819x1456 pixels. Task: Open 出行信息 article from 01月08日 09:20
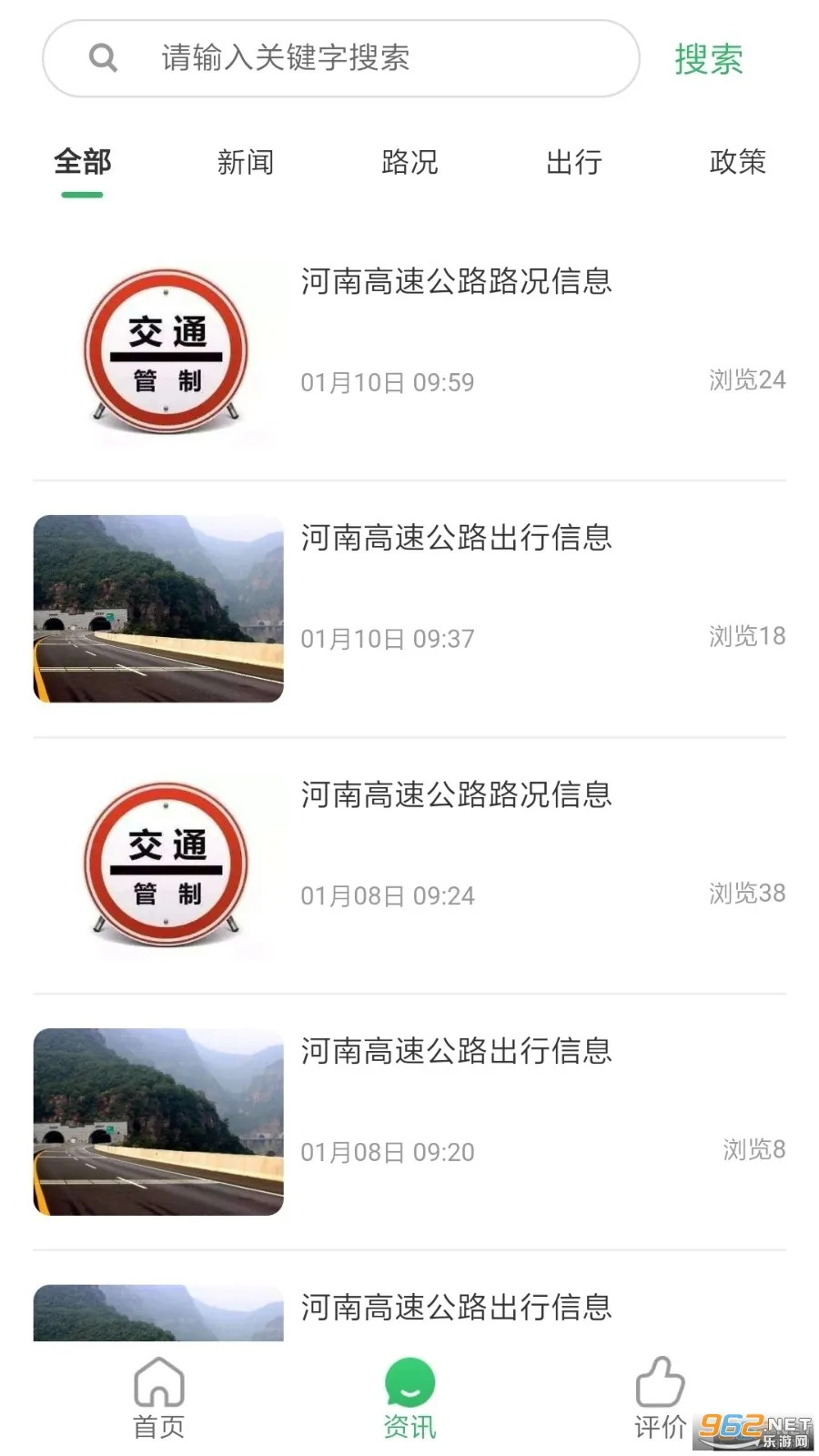(x=456, y=1052)
